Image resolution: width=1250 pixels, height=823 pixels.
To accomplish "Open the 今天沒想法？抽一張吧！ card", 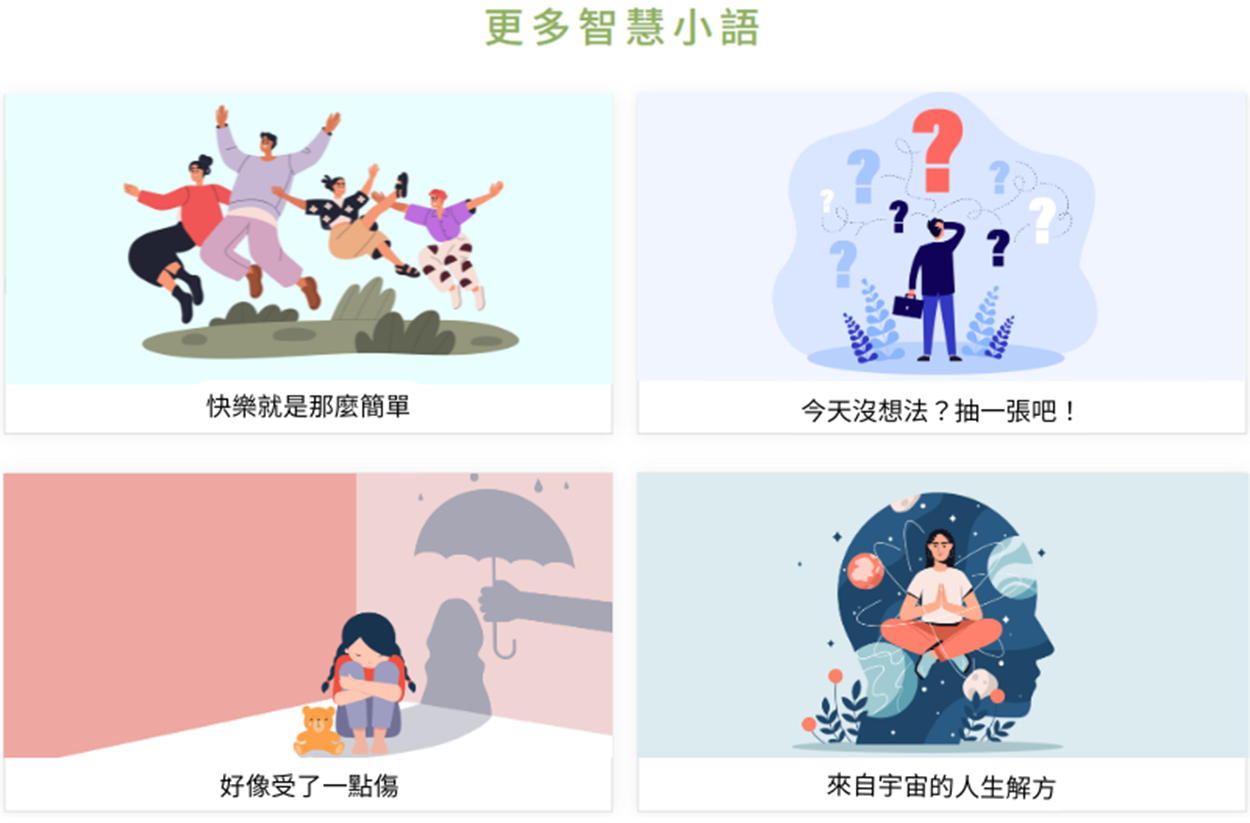I will click(x=941, y=263).
